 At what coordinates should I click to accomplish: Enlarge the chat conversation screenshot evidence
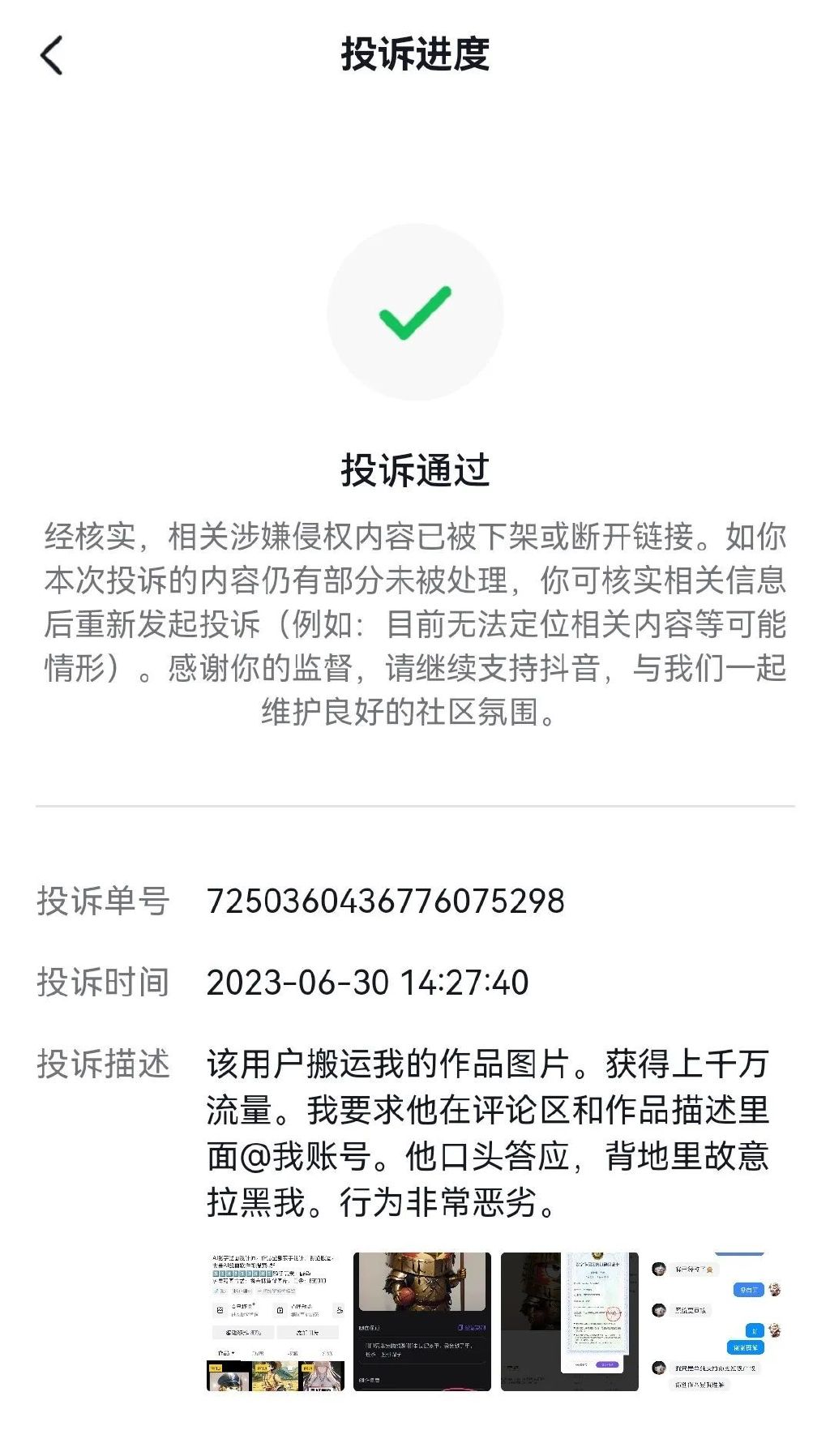717,1321
